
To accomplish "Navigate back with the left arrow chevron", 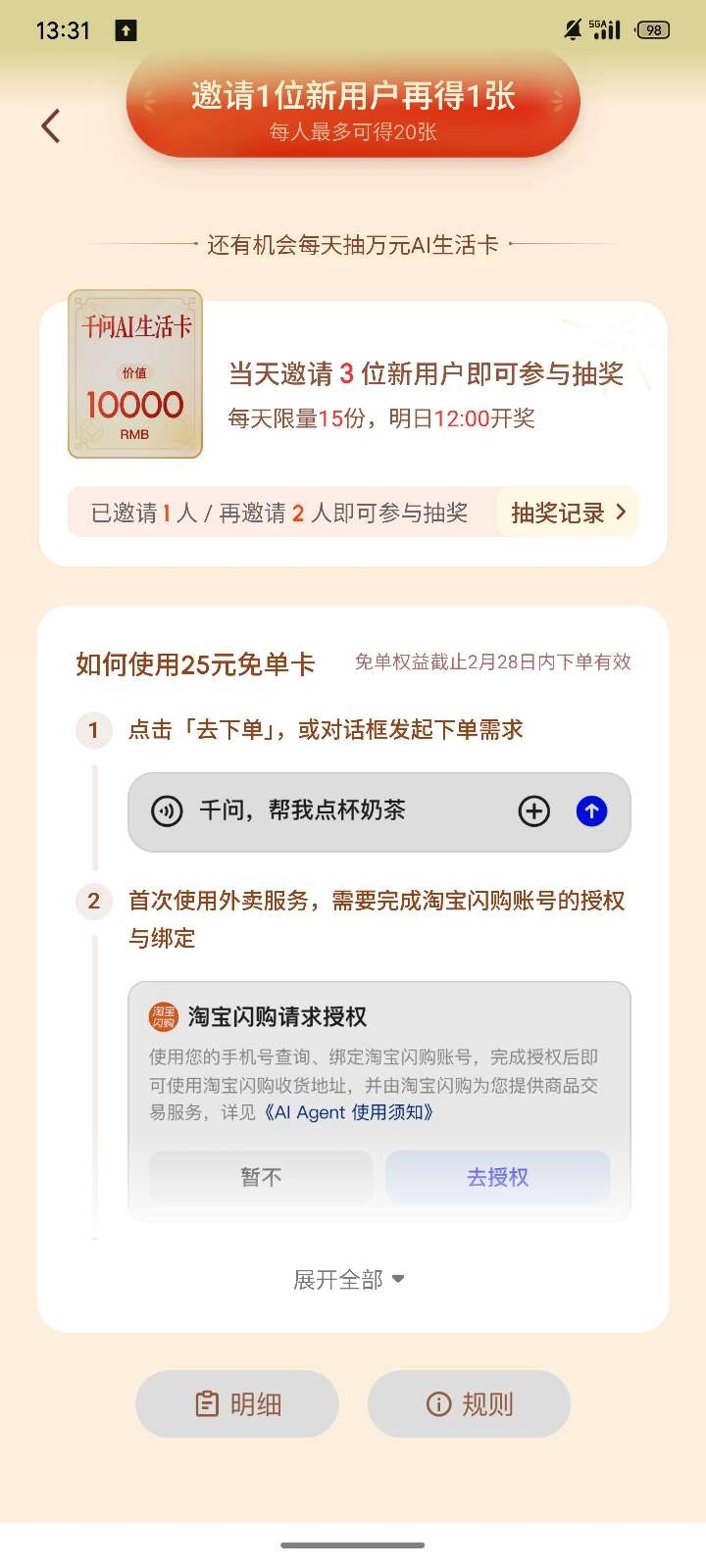I will [50, 126].
